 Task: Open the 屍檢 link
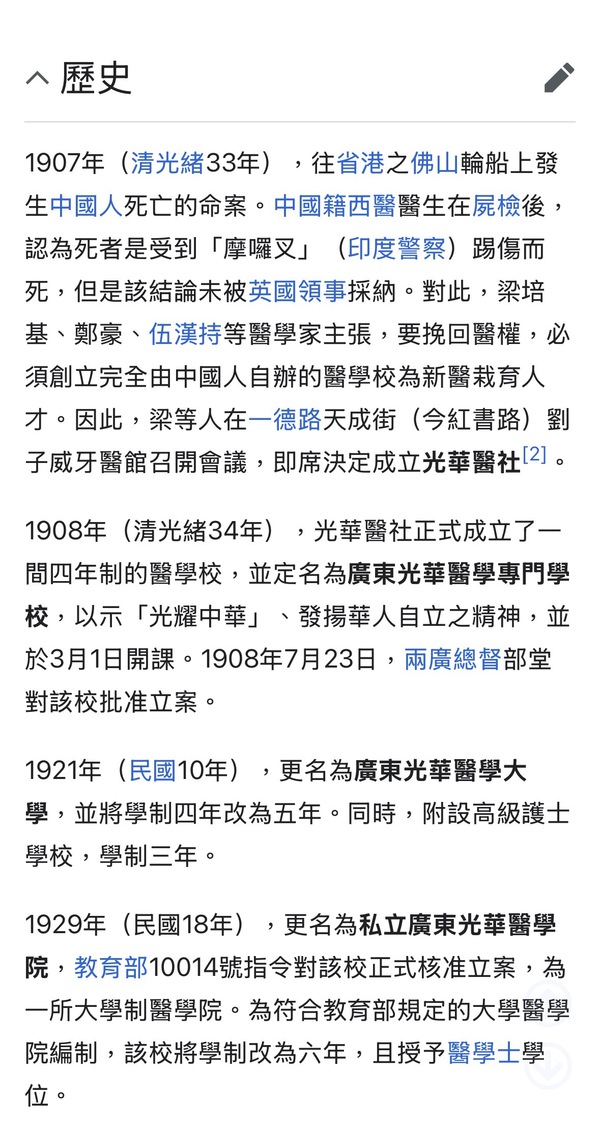coord(496,207)
